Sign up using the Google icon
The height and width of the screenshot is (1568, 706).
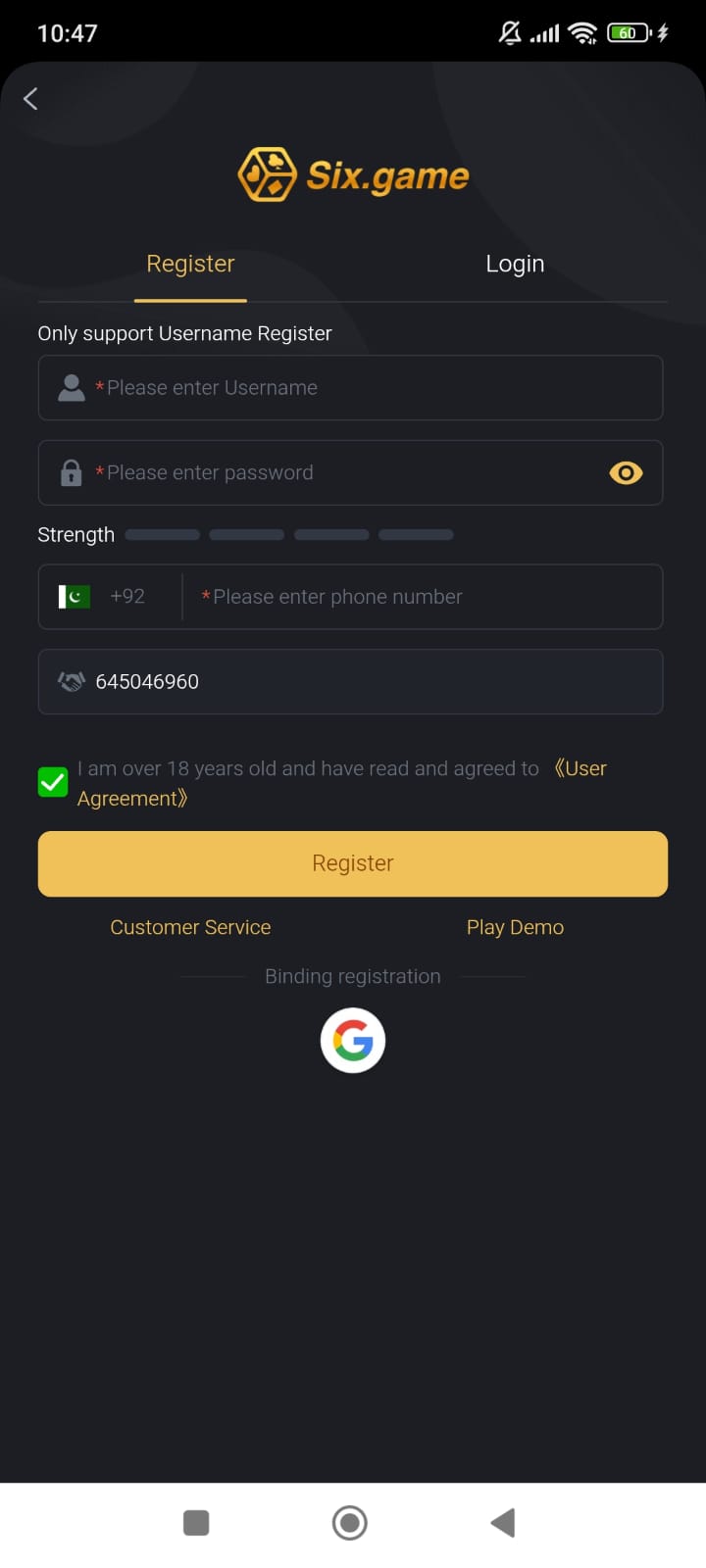[x=353, y=1040]
